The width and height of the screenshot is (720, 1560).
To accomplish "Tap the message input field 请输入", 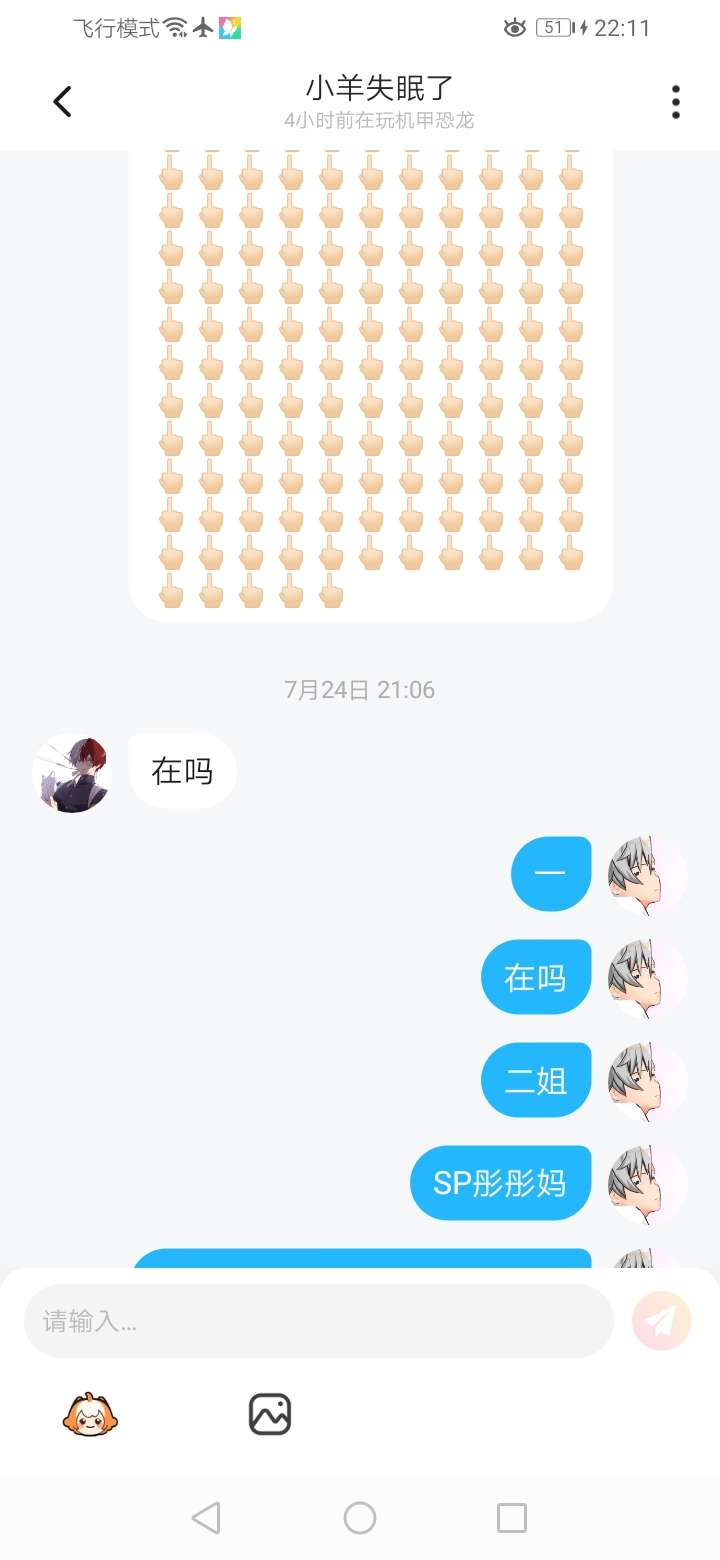I will click(318, 1321).
